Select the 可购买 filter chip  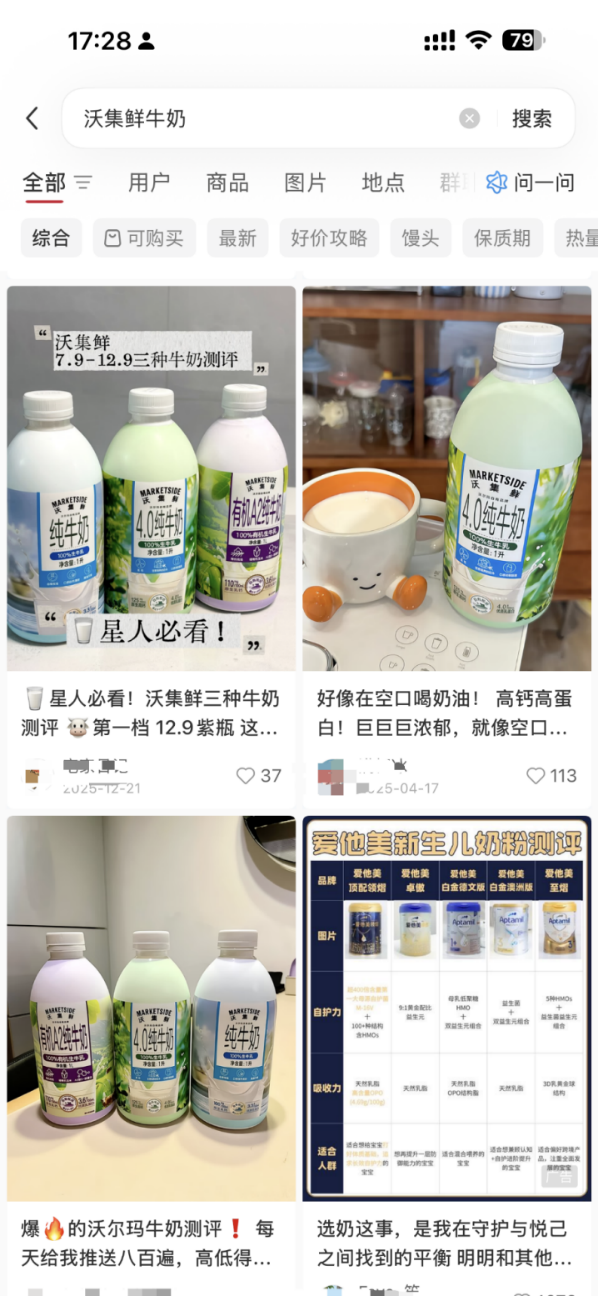tap(144, 238)
